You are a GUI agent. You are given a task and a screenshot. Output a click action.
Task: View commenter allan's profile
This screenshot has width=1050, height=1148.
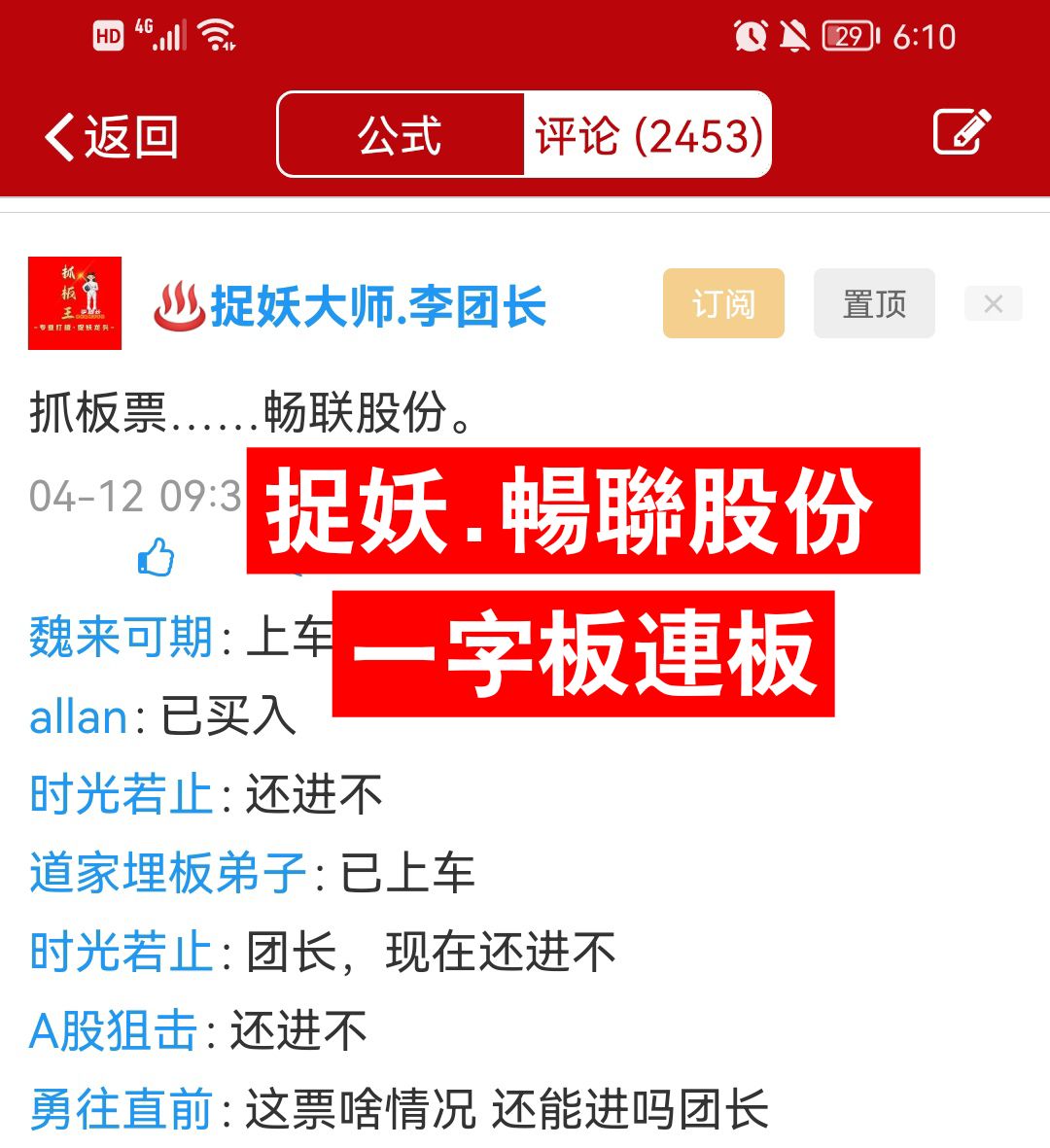pos(78,717)
